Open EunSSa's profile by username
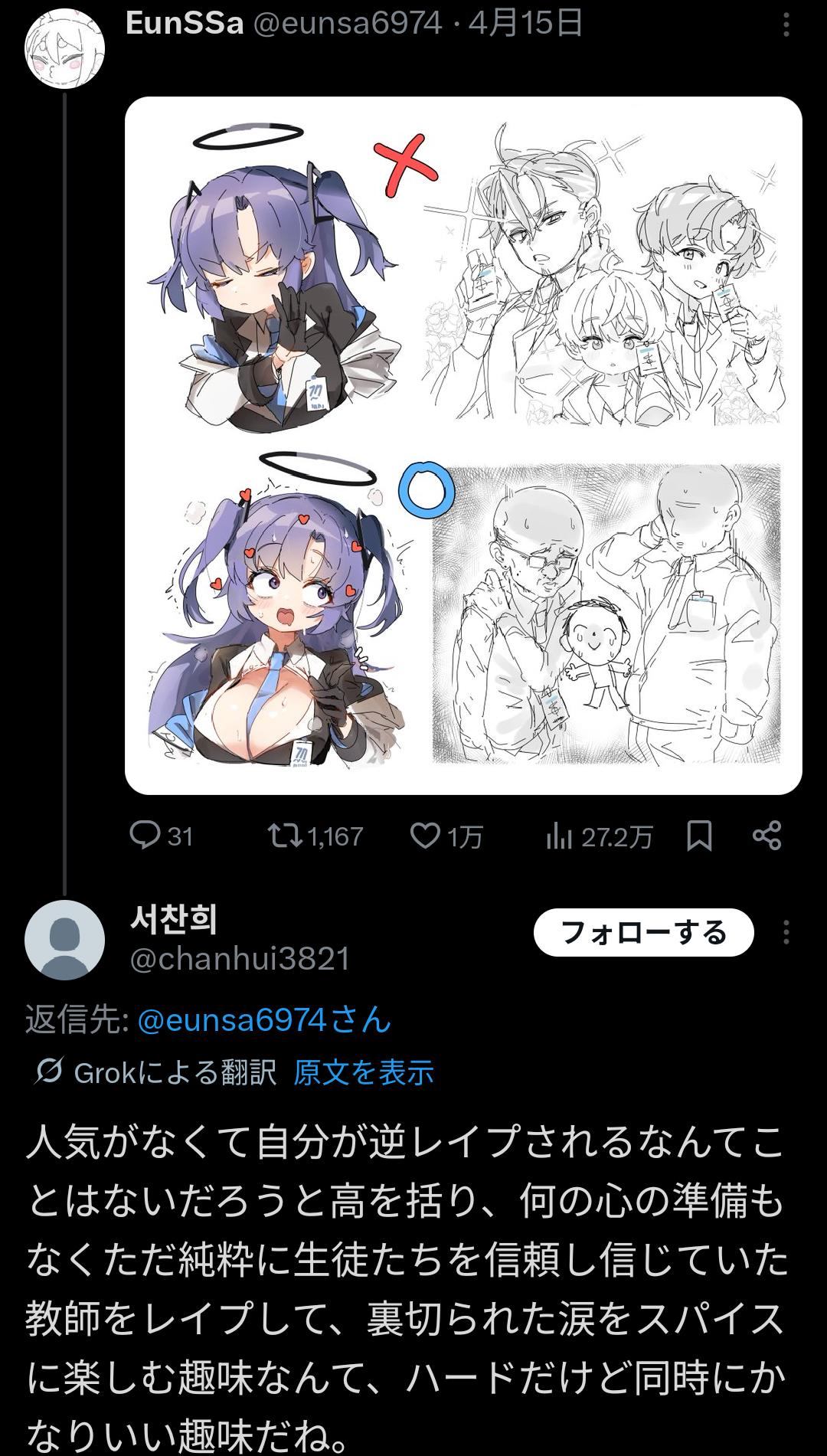Screen dimensions: 827x1456 (x=185, y=24)
